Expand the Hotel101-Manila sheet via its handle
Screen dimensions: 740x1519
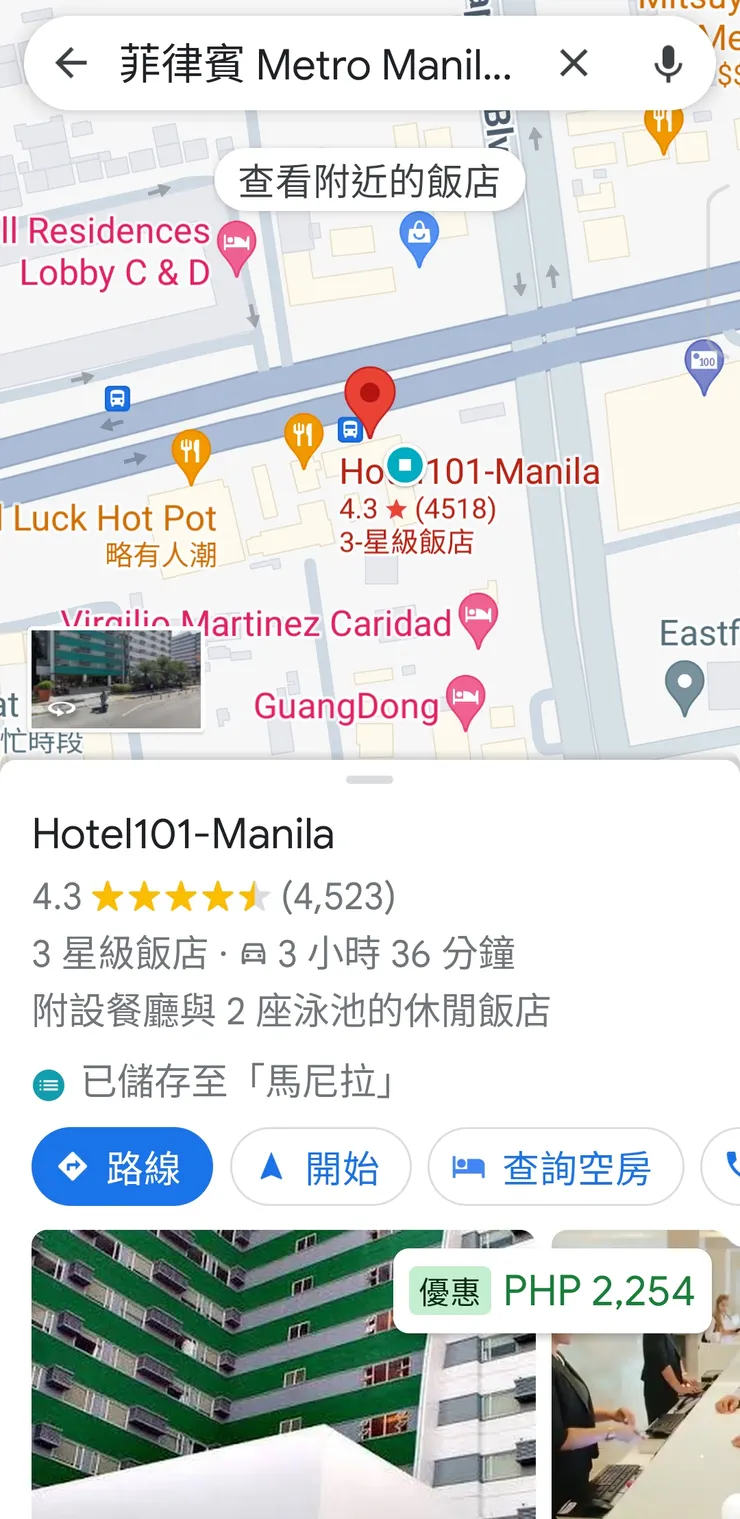(370, 779)
